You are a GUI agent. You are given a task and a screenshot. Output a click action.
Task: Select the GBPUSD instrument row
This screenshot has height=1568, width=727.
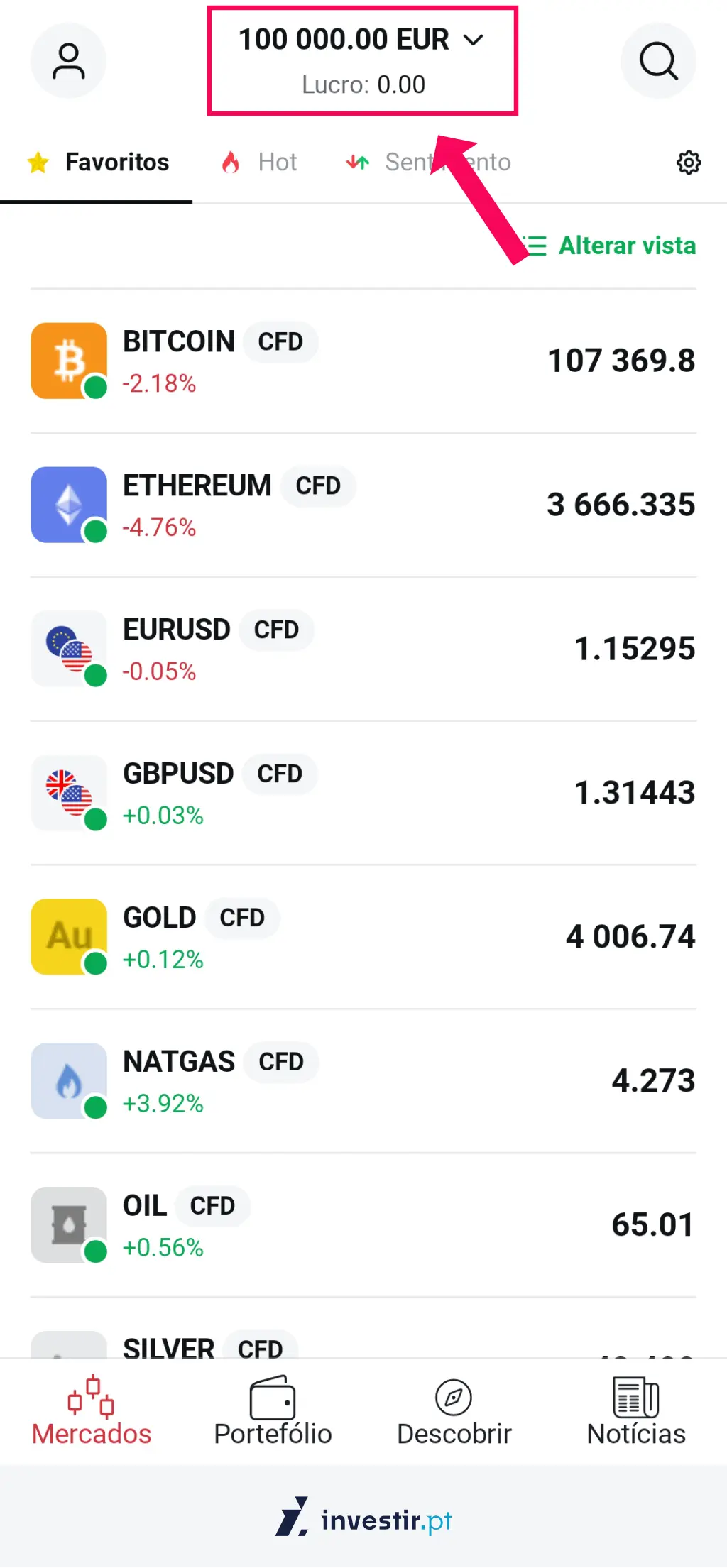[363, 793]
